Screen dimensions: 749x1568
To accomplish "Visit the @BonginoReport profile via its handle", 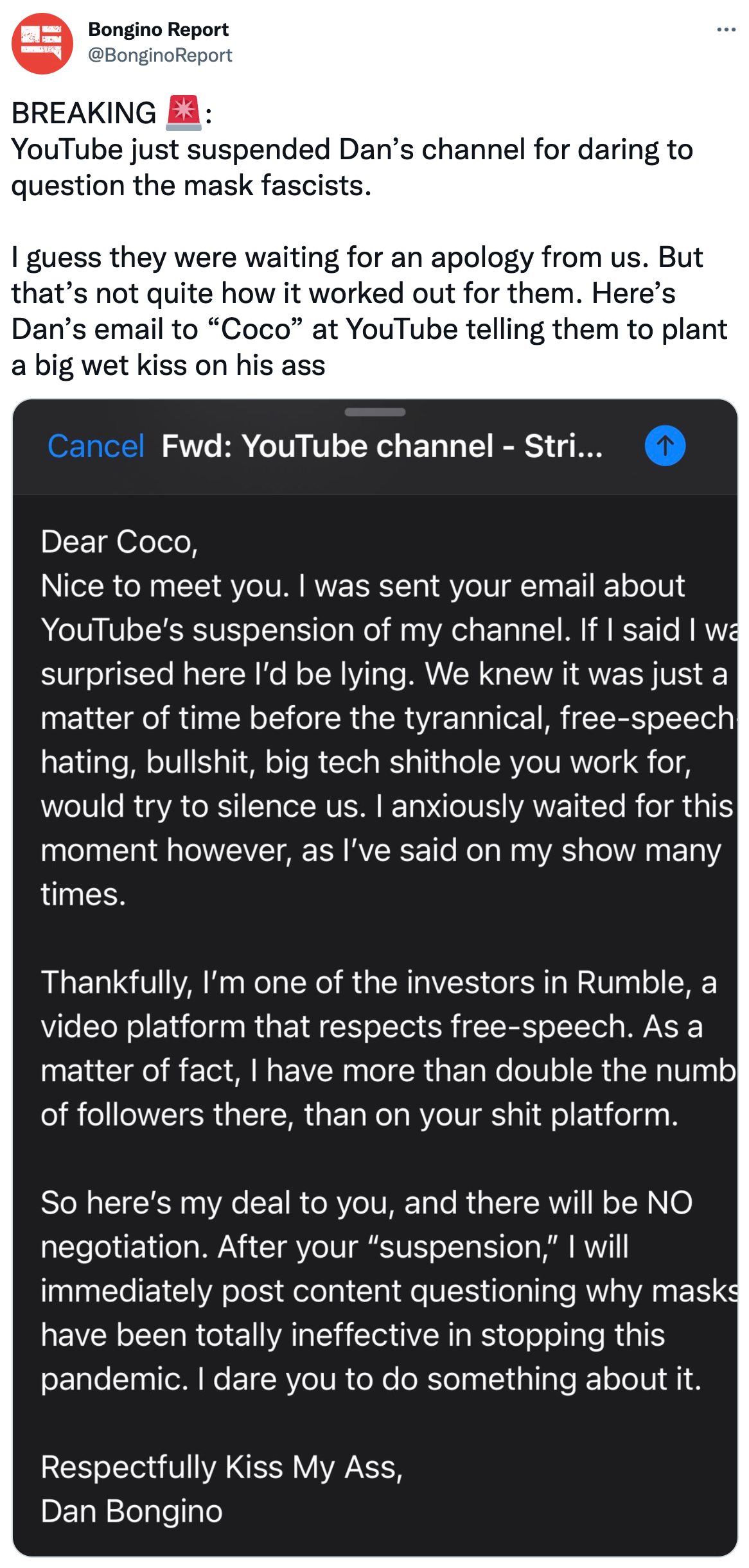I will [x=160, y=56].
